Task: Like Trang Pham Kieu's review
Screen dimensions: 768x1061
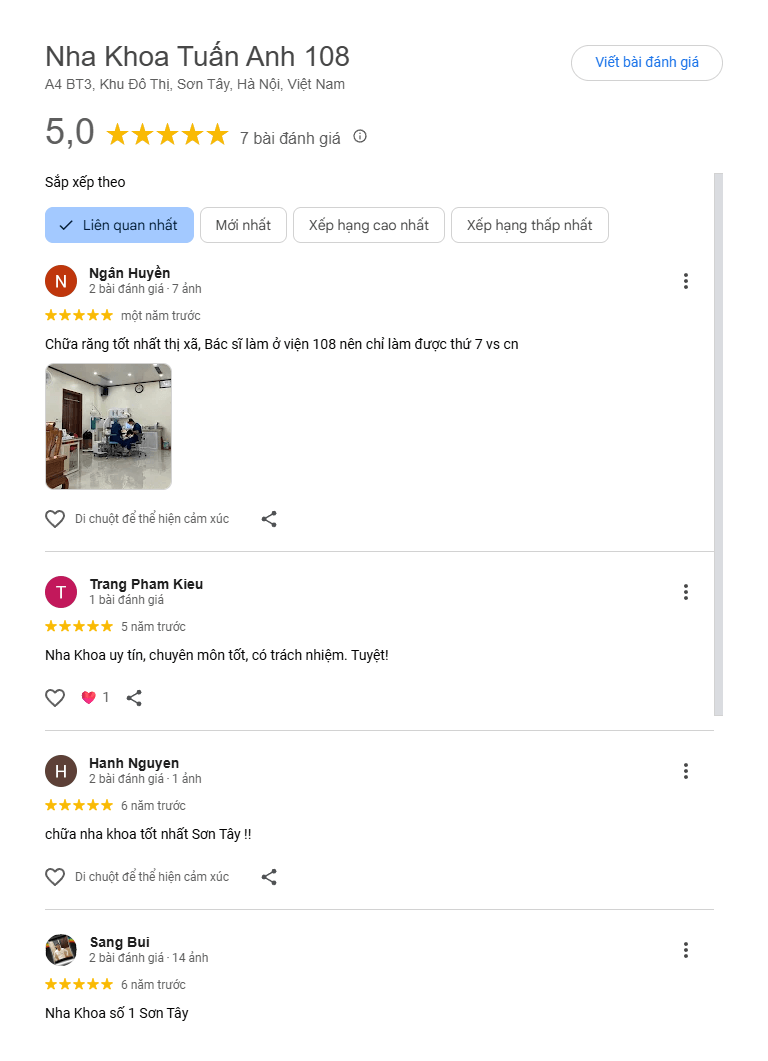Action: pos(55,698)
